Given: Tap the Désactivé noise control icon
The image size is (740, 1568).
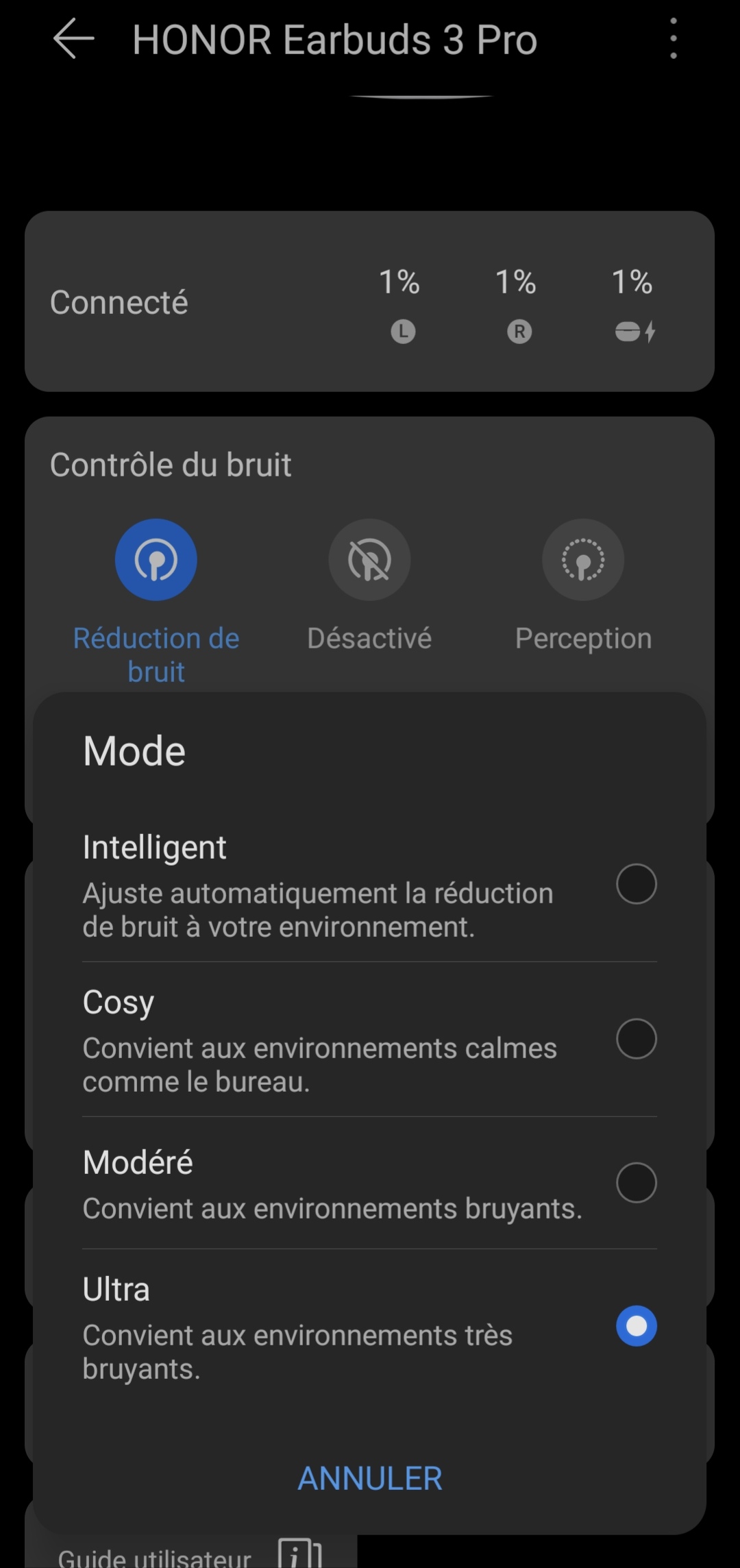Looking at the screenshot, I should pos(370,560).
